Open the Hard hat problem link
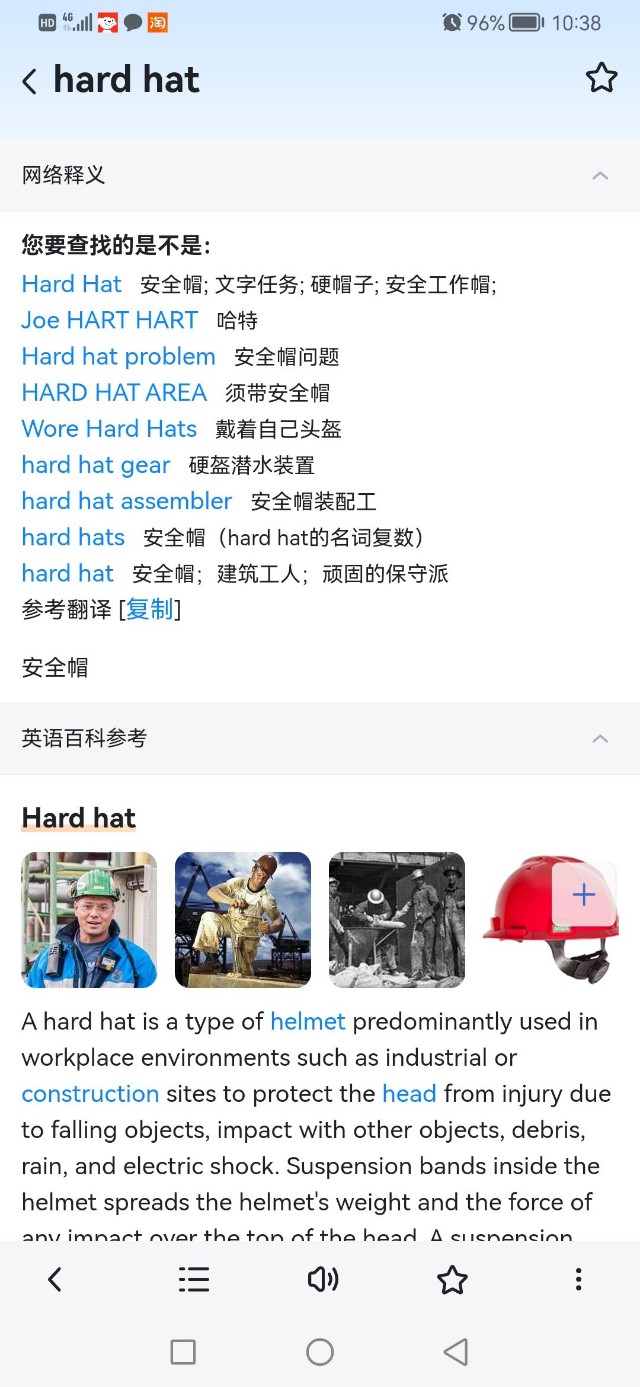 click(x=118, y=356)
